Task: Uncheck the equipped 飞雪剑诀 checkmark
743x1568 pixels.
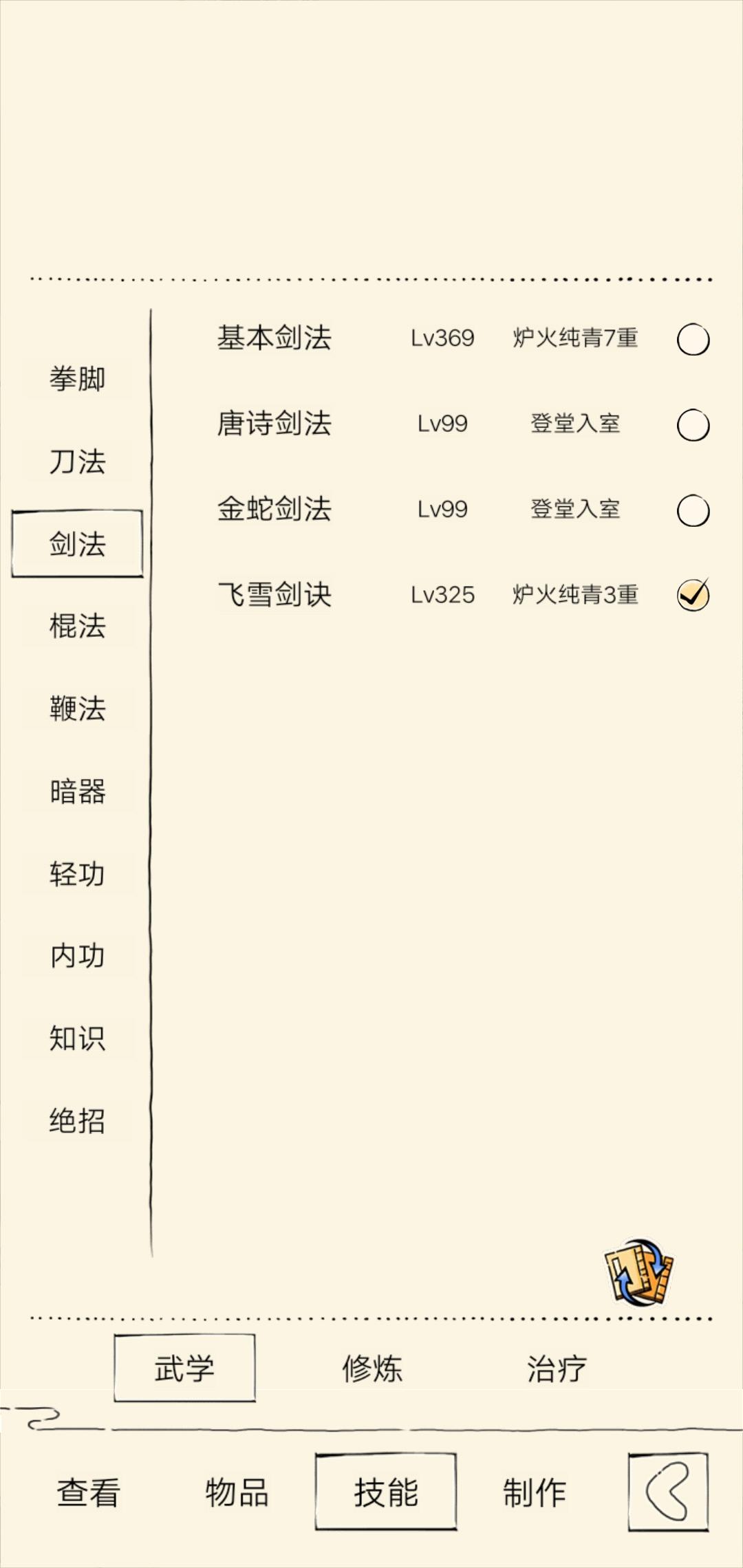Action: tap(693, 596)
